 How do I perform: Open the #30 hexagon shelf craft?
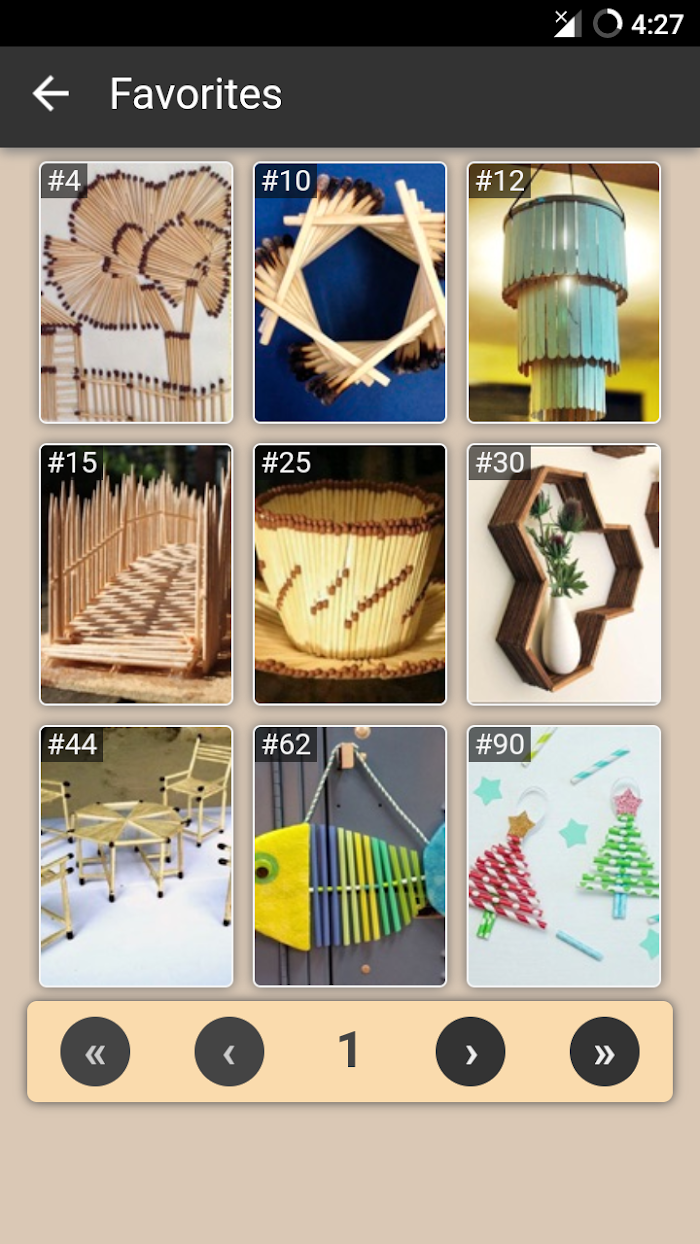coord(564,574)
